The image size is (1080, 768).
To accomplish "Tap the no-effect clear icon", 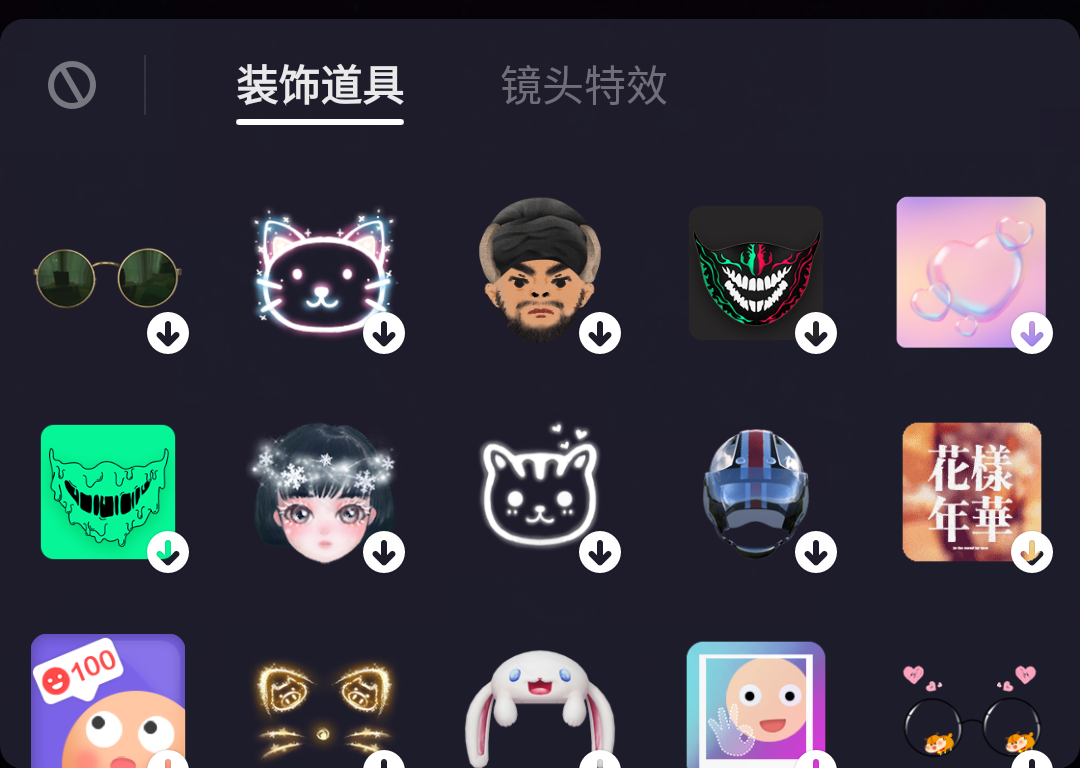I will (x=72, y=86).
